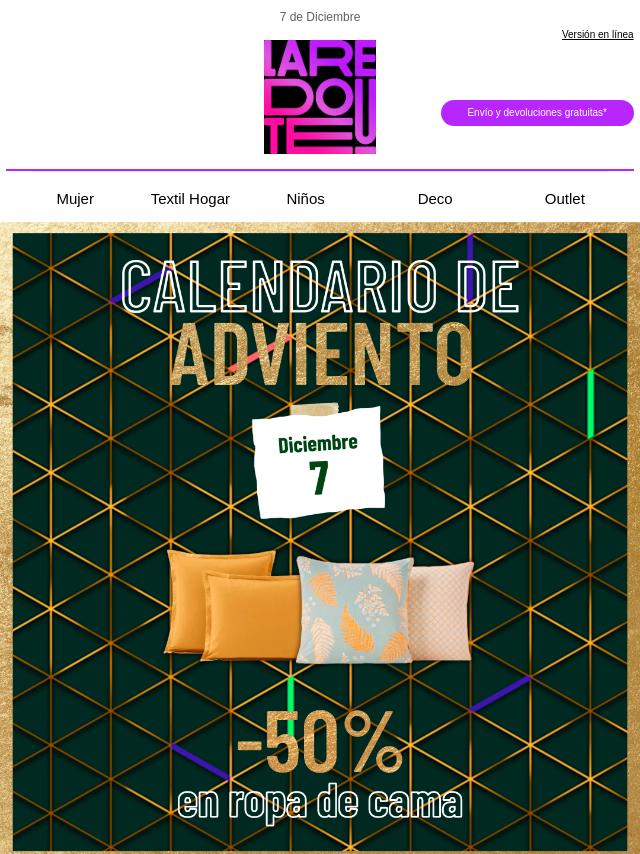The image size is (640, 854).
Task: Open the Deco section
Action: pyautogui.click(x=435, y=199)
